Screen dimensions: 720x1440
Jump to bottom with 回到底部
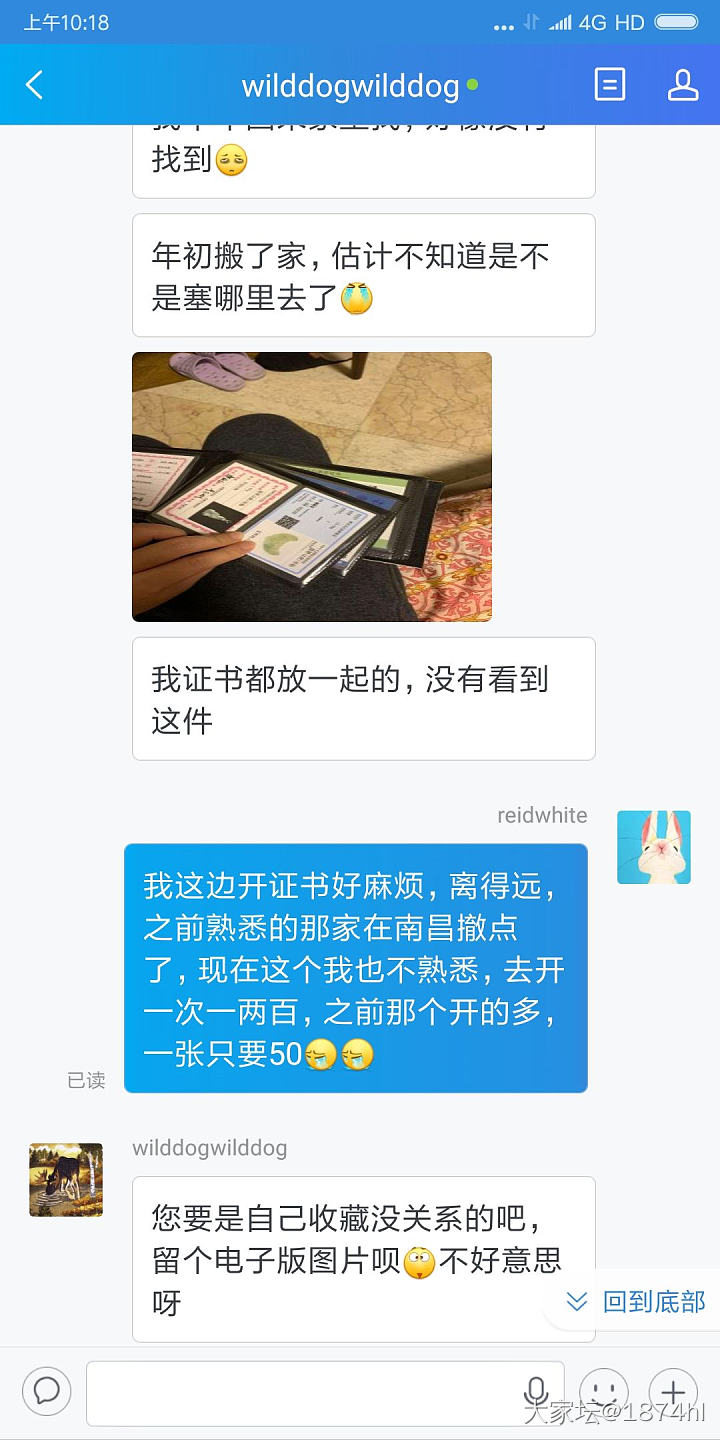636,1301
